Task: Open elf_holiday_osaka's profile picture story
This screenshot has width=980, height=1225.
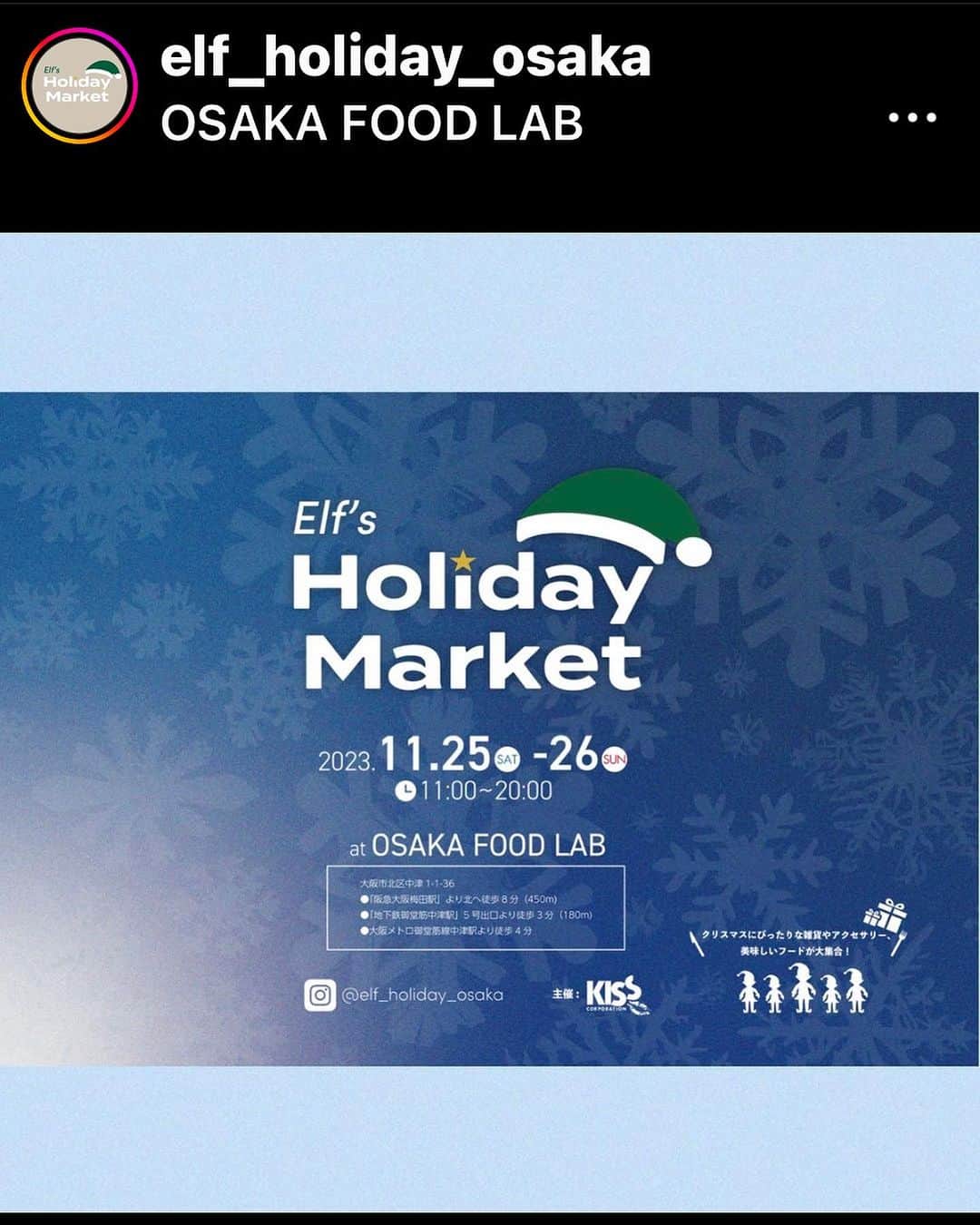Action: pos(79,86)
